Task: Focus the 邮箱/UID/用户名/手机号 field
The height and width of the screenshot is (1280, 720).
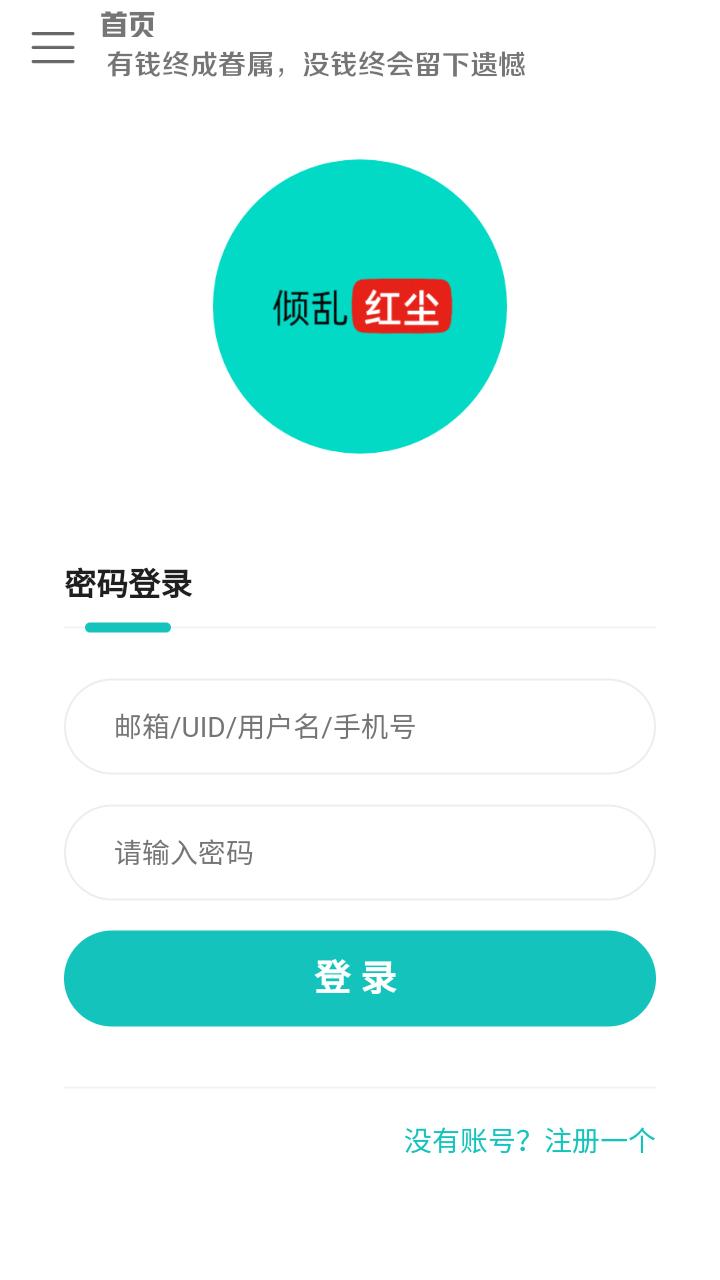Action: tap(360, 727)
